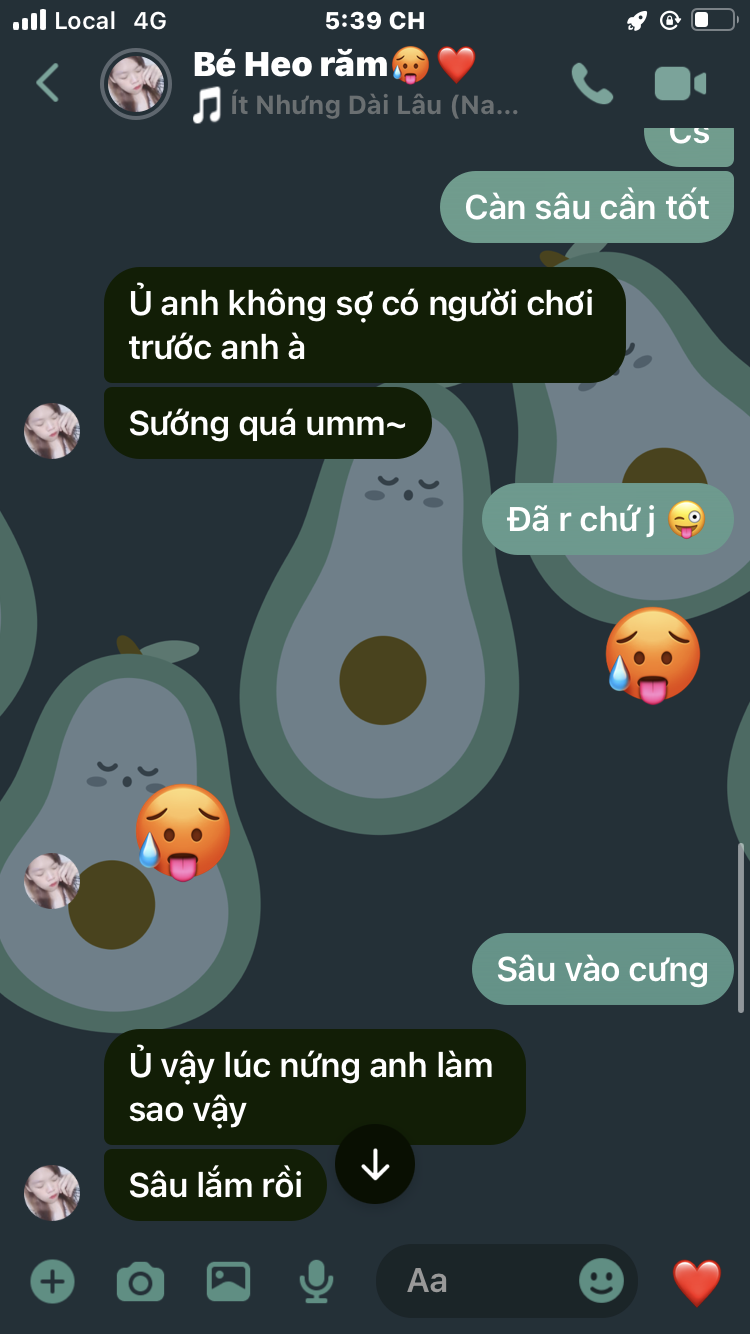The image size is (750, 1334).
Task: Open the plus attachments menu
Action: tap(52, 1281)
